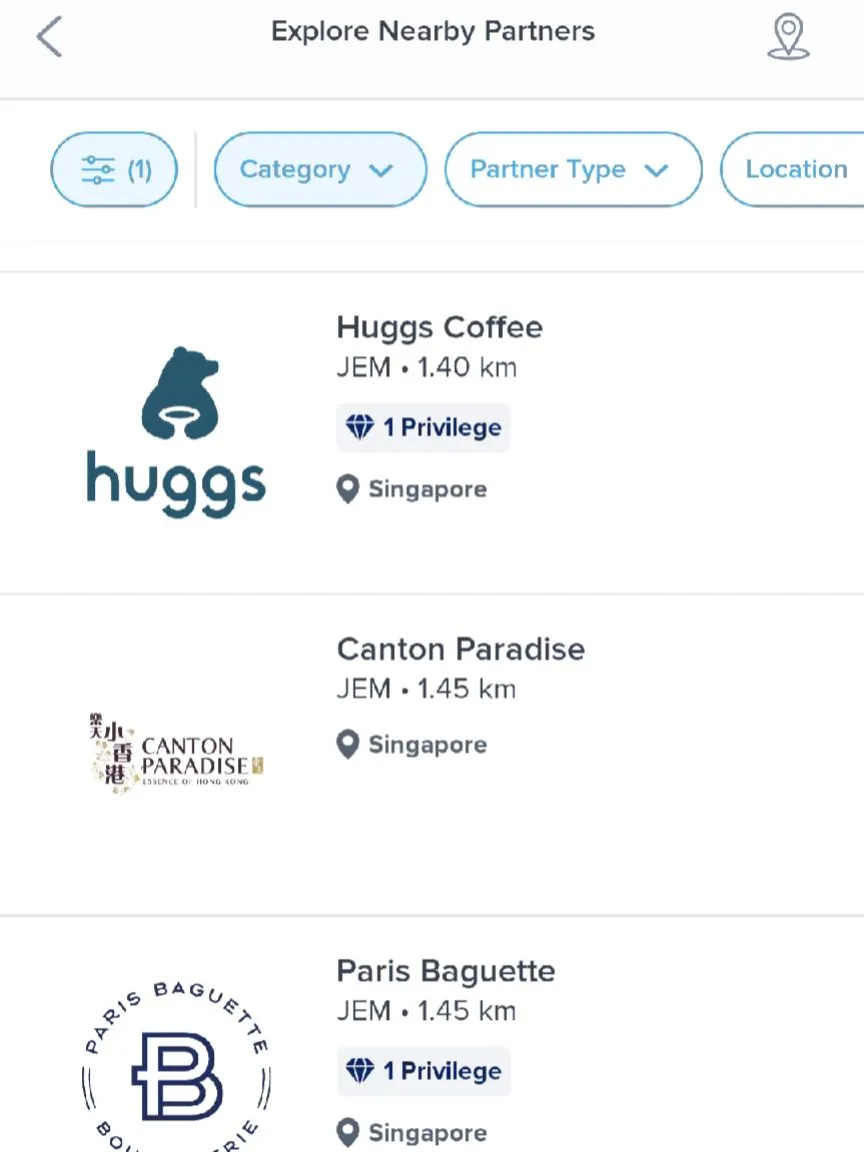Open the filter settings chip

point(114,170)
